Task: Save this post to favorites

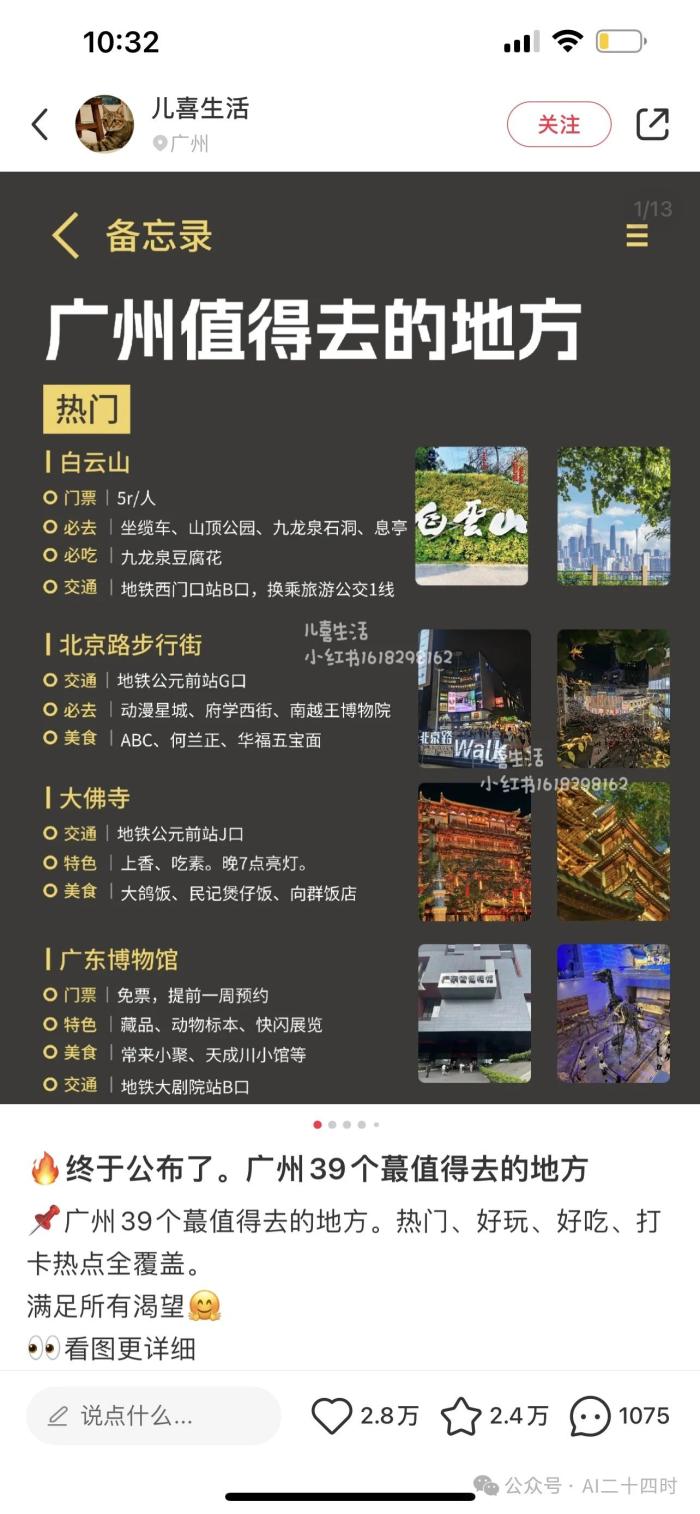Action: pos(461,1416)
